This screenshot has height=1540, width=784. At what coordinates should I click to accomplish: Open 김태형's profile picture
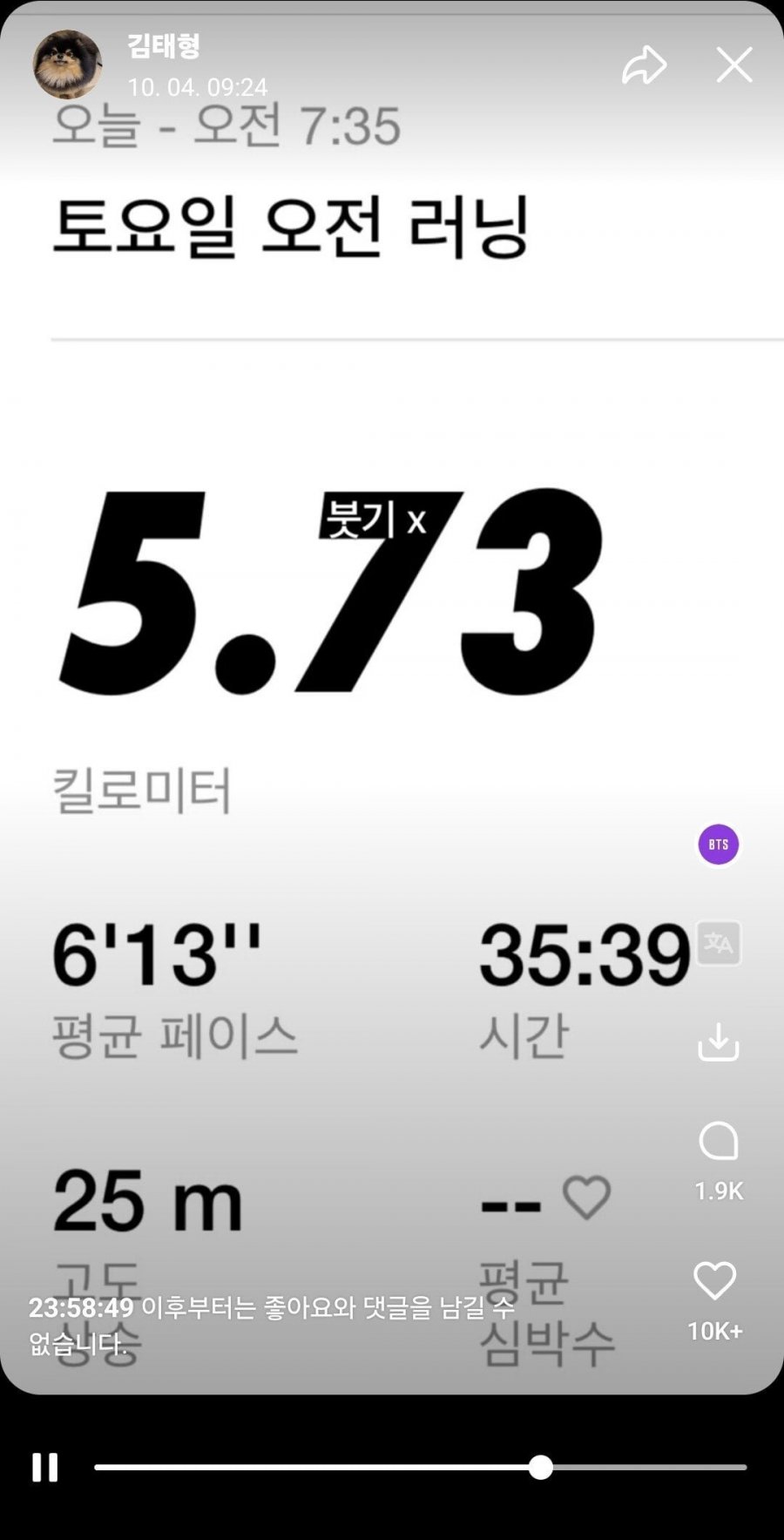(67, 64)
